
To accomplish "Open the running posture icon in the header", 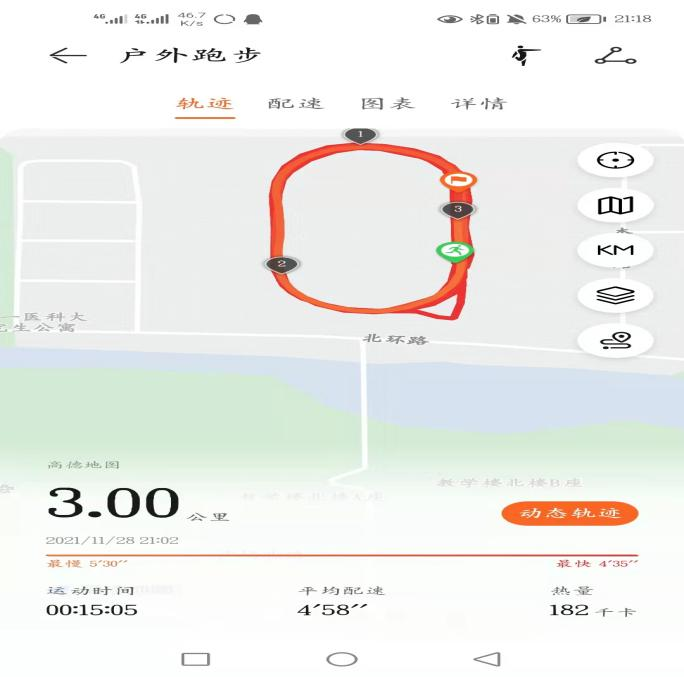I will point(519,56).
